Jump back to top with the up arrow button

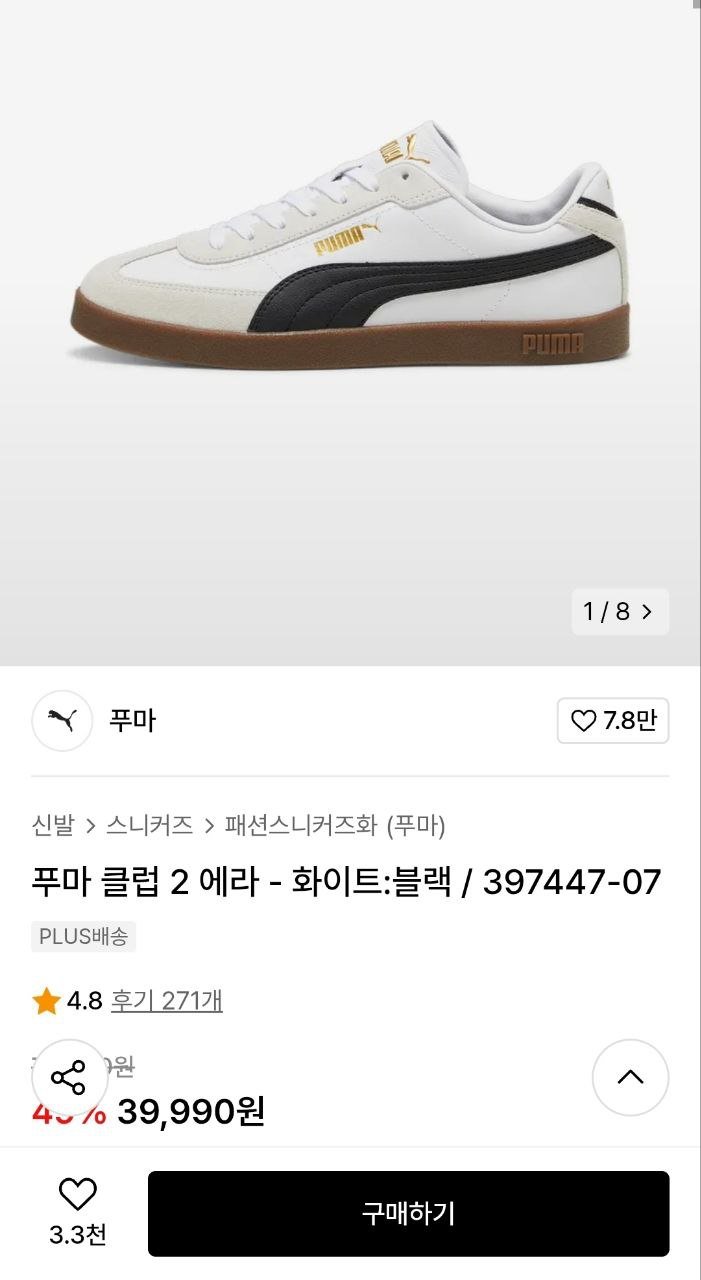[x=630, y=1077]
